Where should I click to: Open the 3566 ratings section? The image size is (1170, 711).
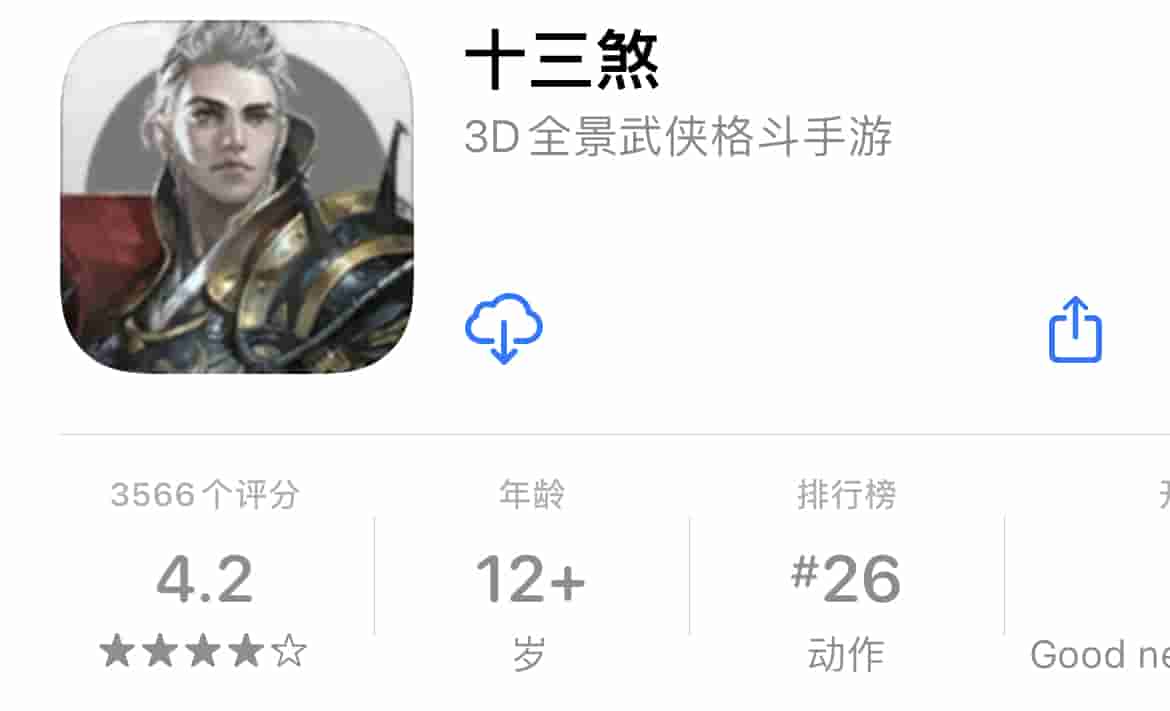[205, 578]
